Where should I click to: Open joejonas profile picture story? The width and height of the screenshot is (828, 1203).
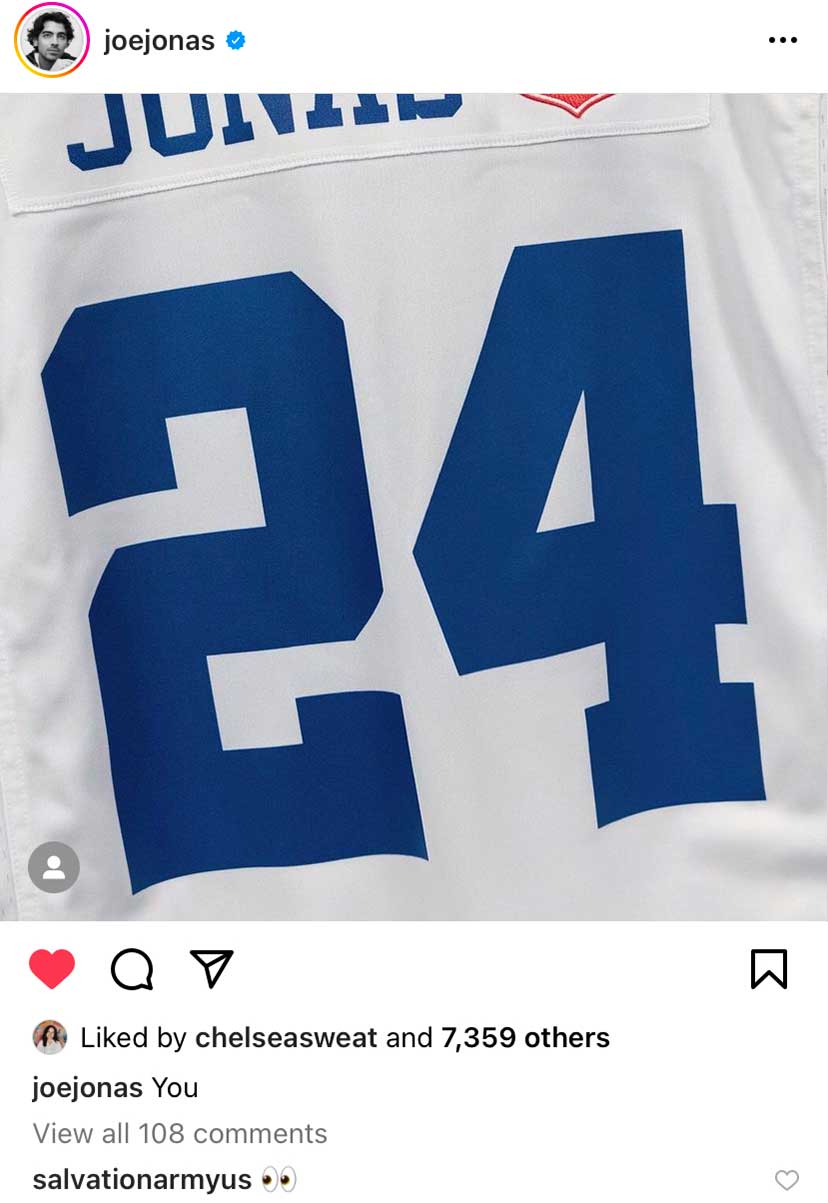(51, 40)
